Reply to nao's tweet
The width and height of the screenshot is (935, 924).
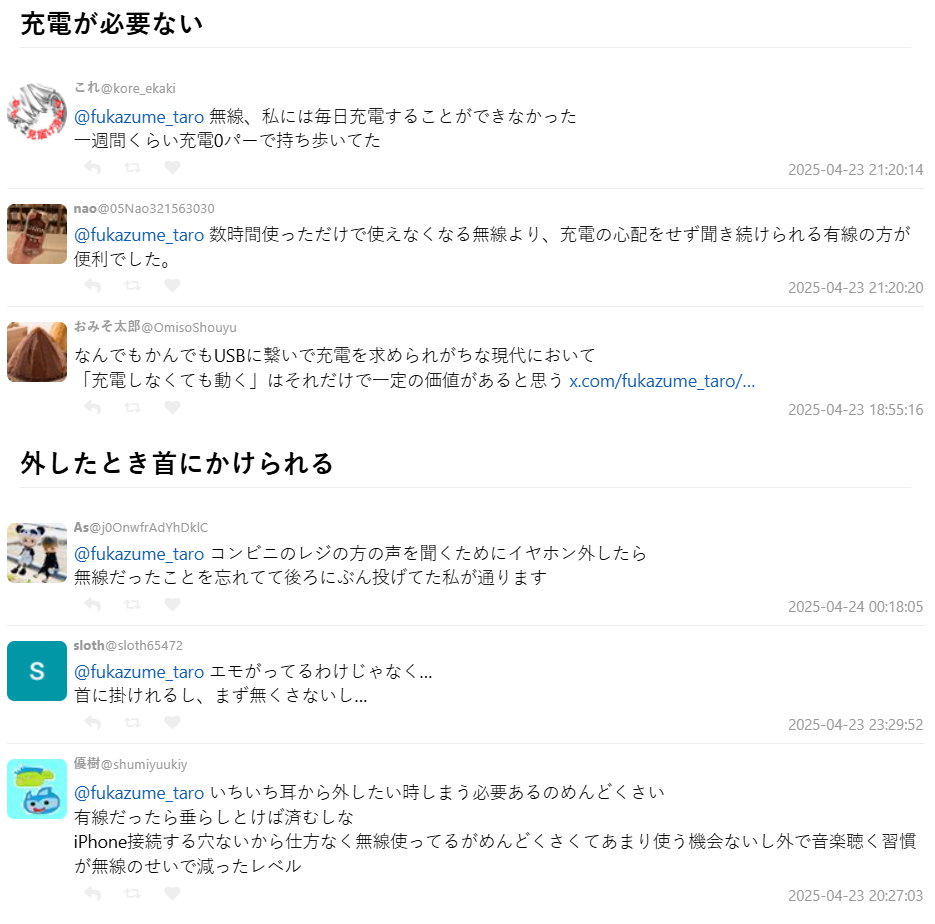(93, 285)
